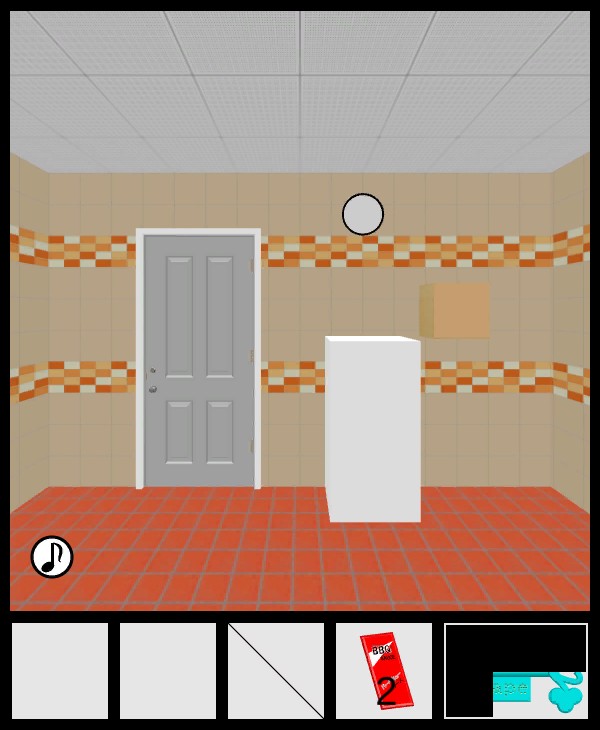
Task: Toggle the music note sound button
Action: tap(52, 557)
